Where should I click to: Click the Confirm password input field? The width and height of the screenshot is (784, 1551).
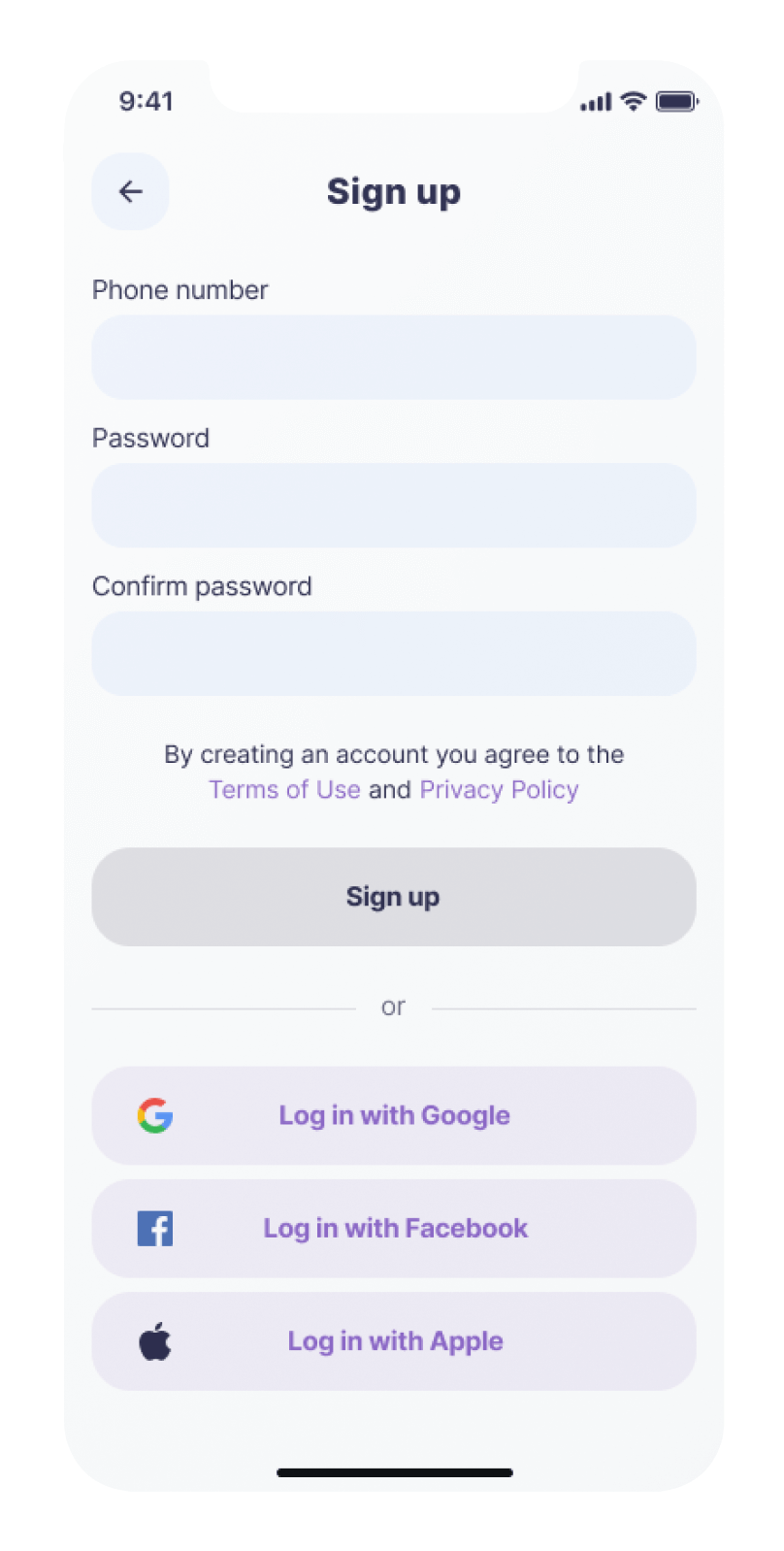pyautogui.click(x=393, y=653)
